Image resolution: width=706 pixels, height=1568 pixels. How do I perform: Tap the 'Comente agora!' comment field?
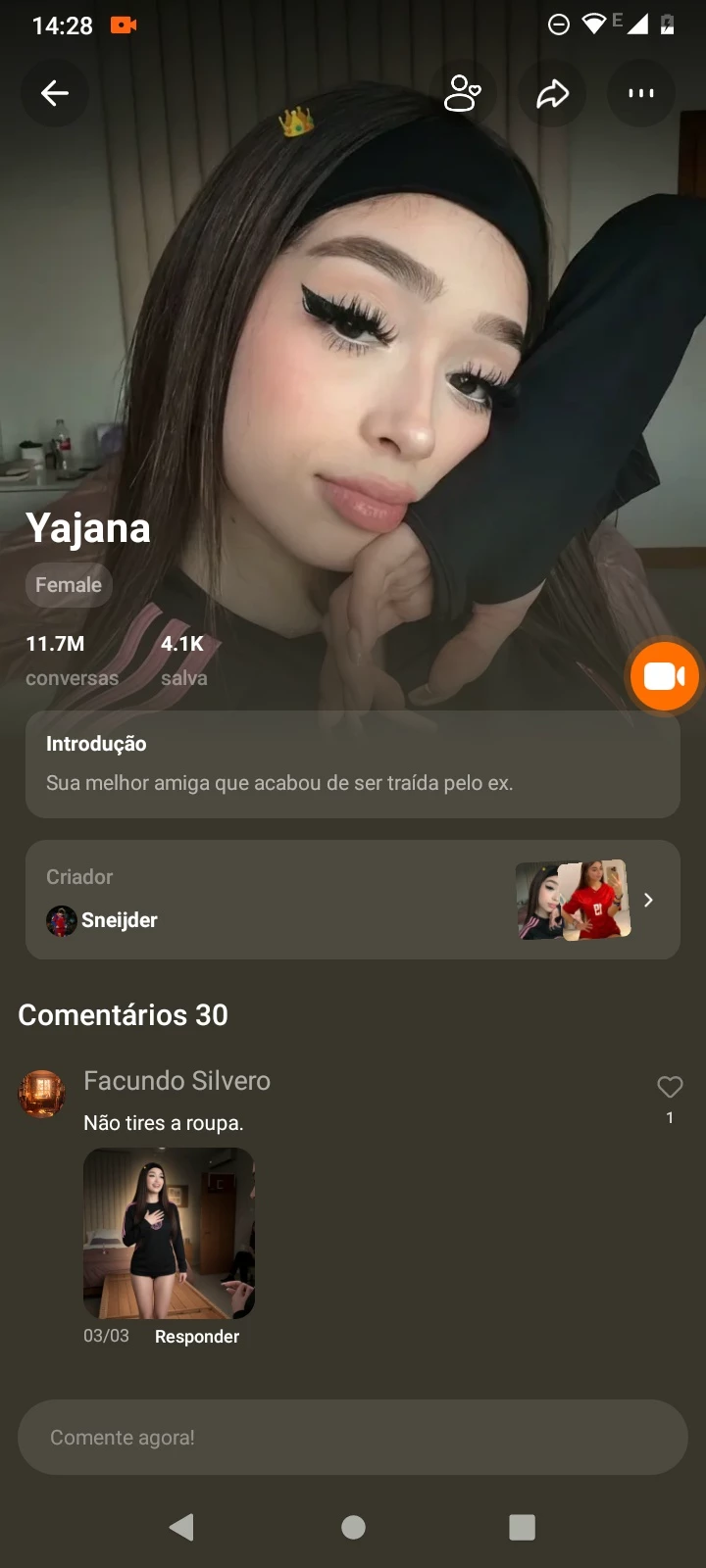coord(353,1437)
